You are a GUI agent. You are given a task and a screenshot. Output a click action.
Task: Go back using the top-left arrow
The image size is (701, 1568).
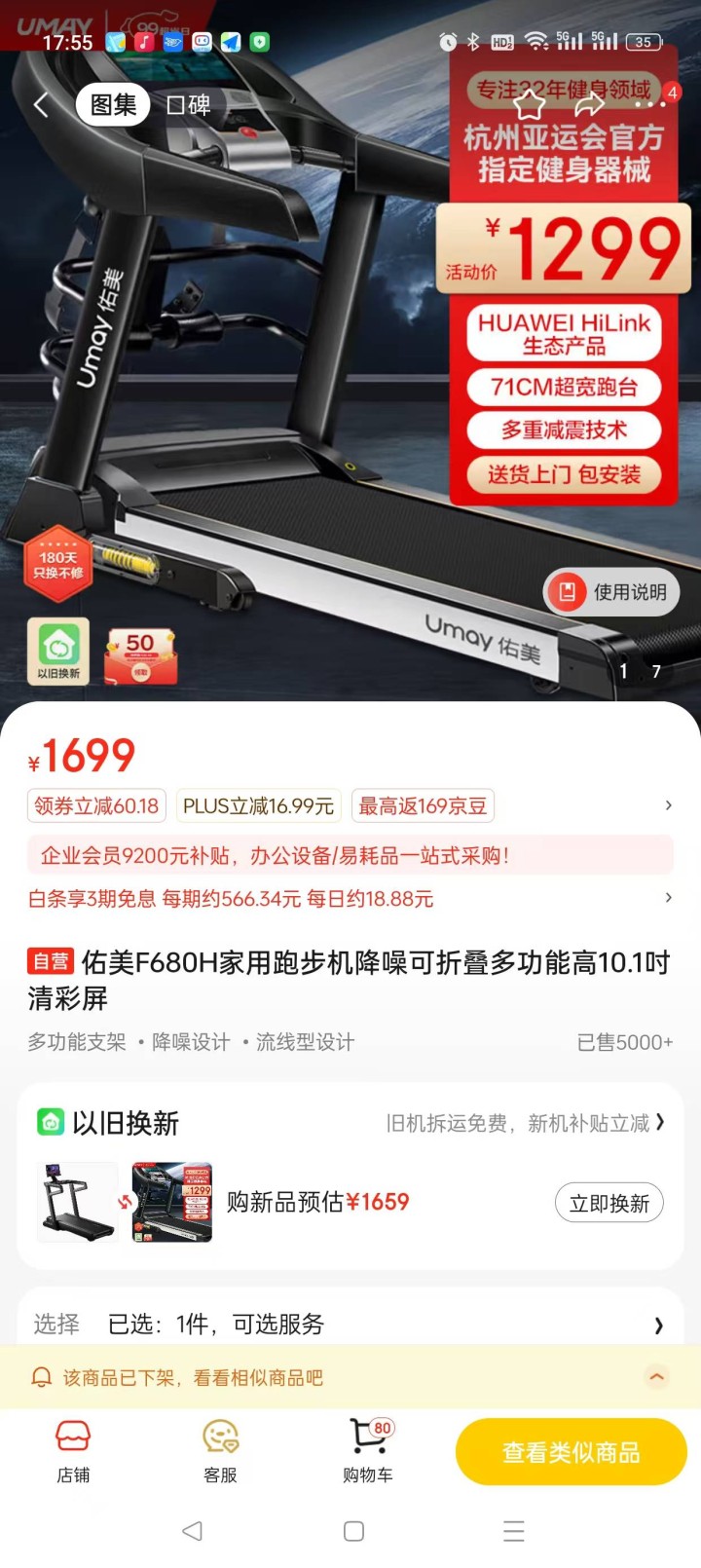tap(41, 105)
